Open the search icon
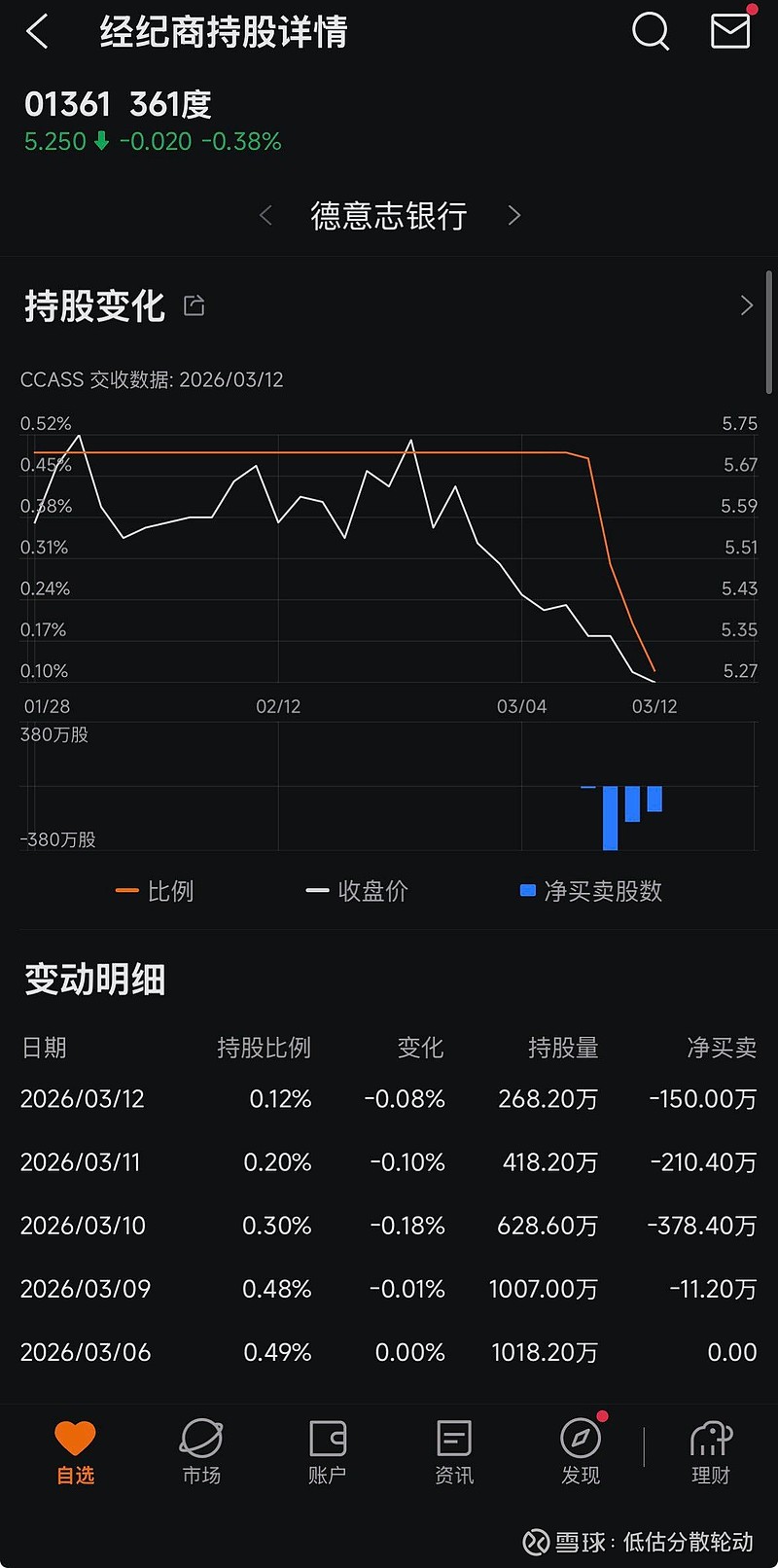The height and width of the screenshot is (1568, 778). point(651,31)
